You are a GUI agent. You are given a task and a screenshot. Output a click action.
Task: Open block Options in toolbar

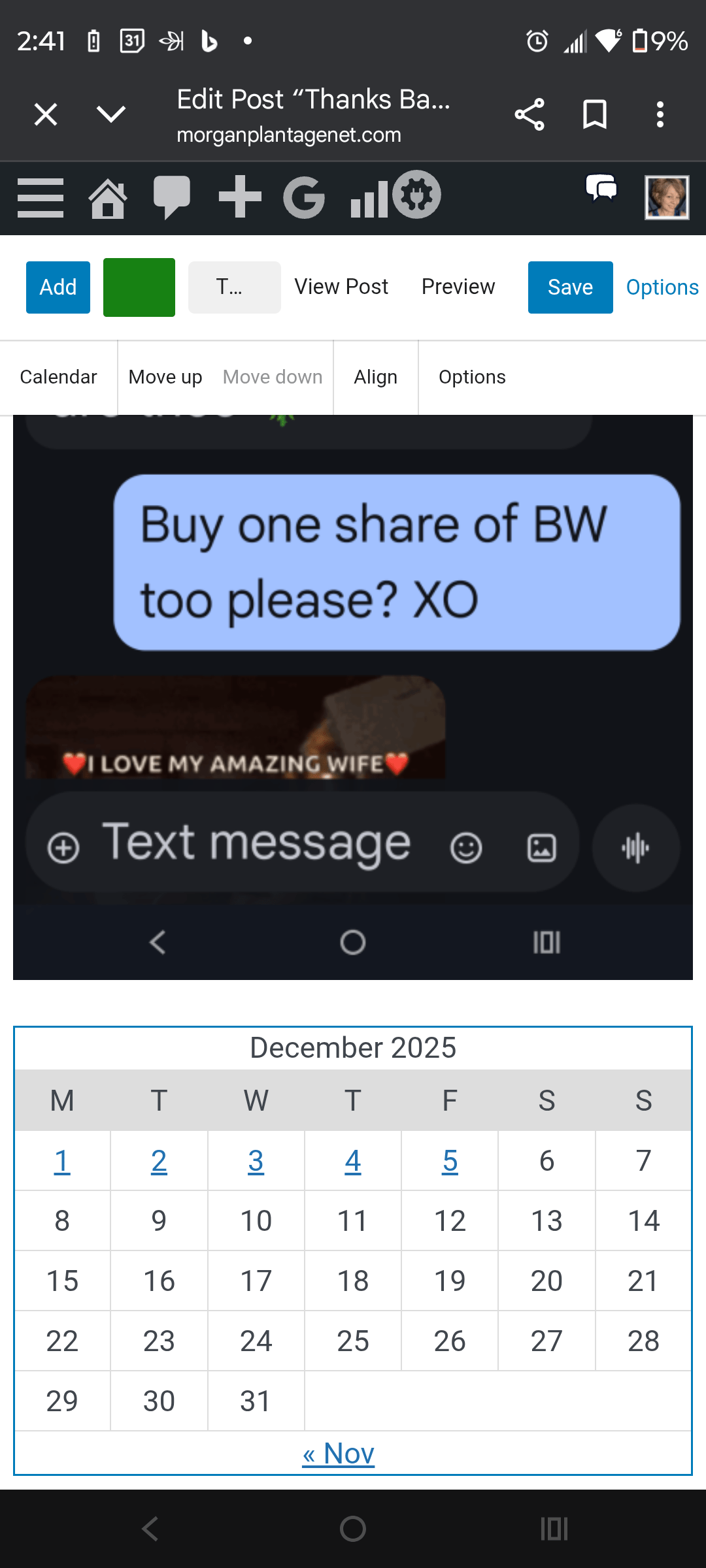472,377
